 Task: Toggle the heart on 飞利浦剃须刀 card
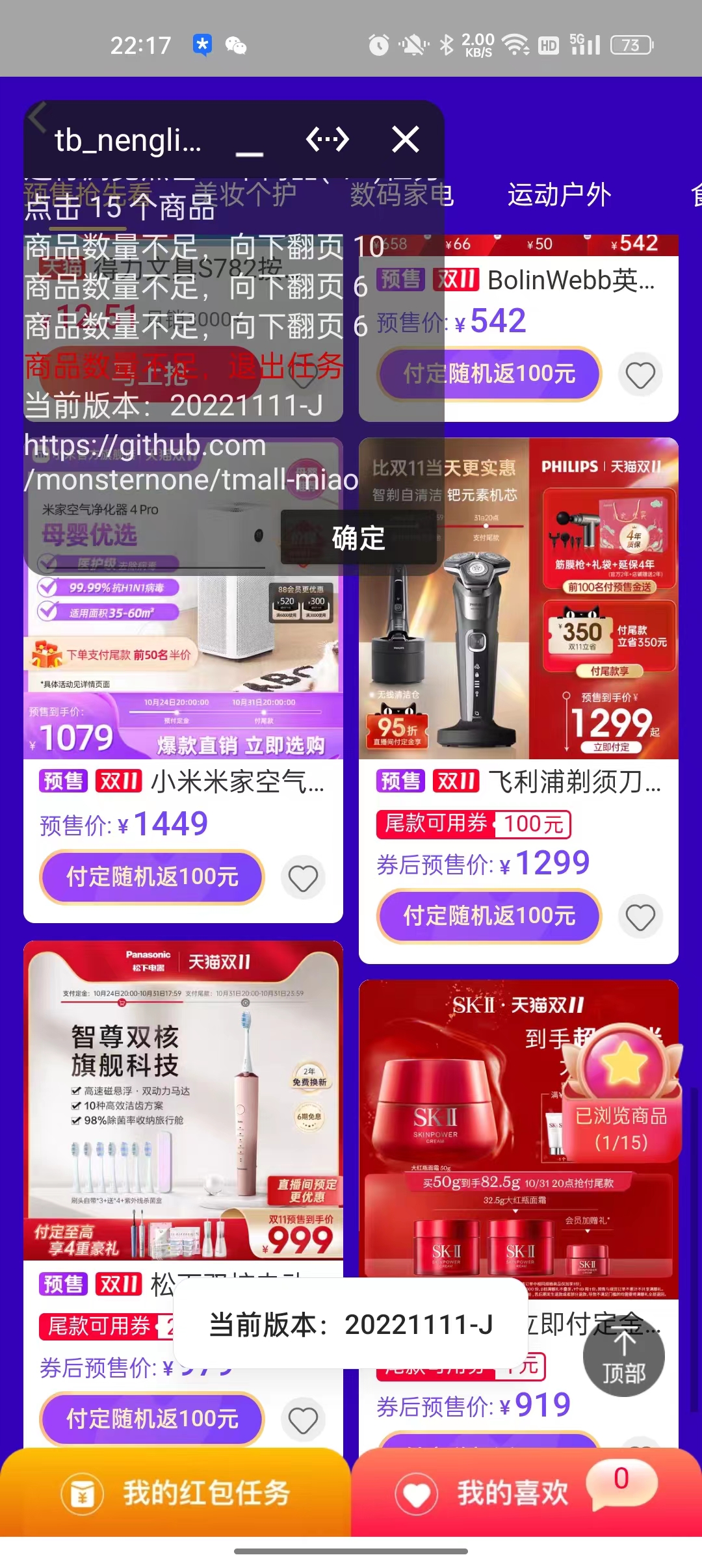pos(640,917)
